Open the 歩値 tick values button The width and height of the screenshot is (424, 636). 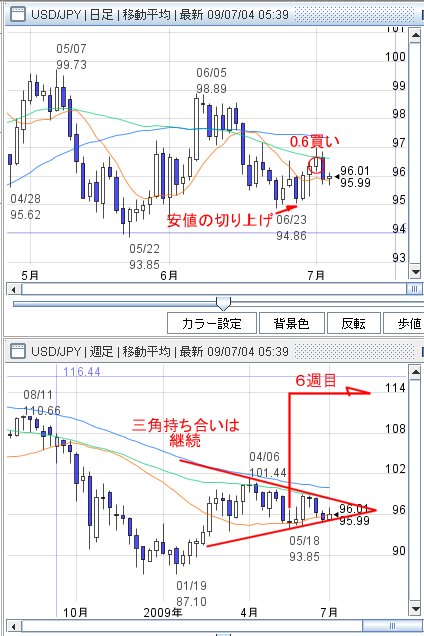[404, 323]
